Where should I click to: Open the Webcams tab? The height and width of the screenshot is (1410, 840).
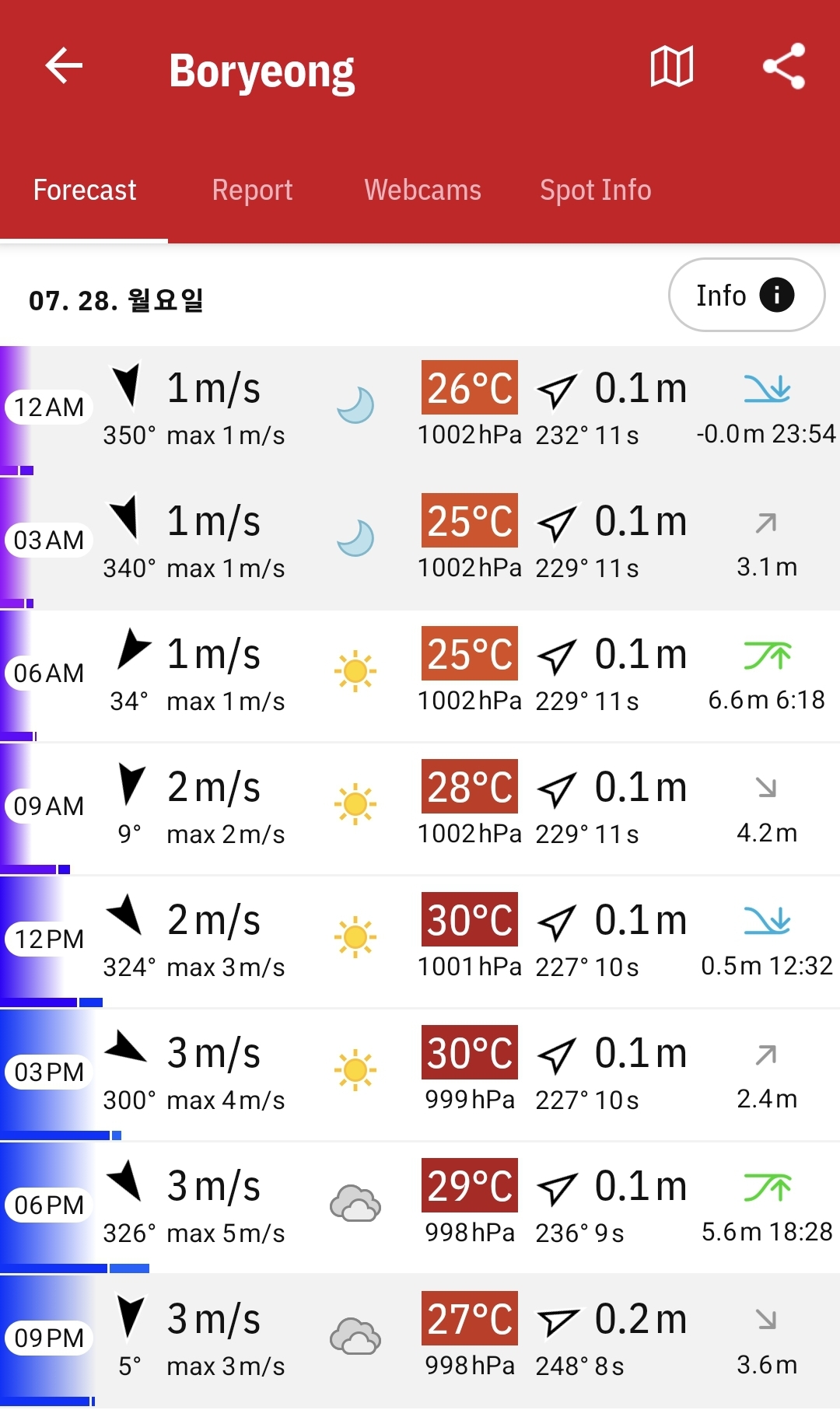pos(422,191)
